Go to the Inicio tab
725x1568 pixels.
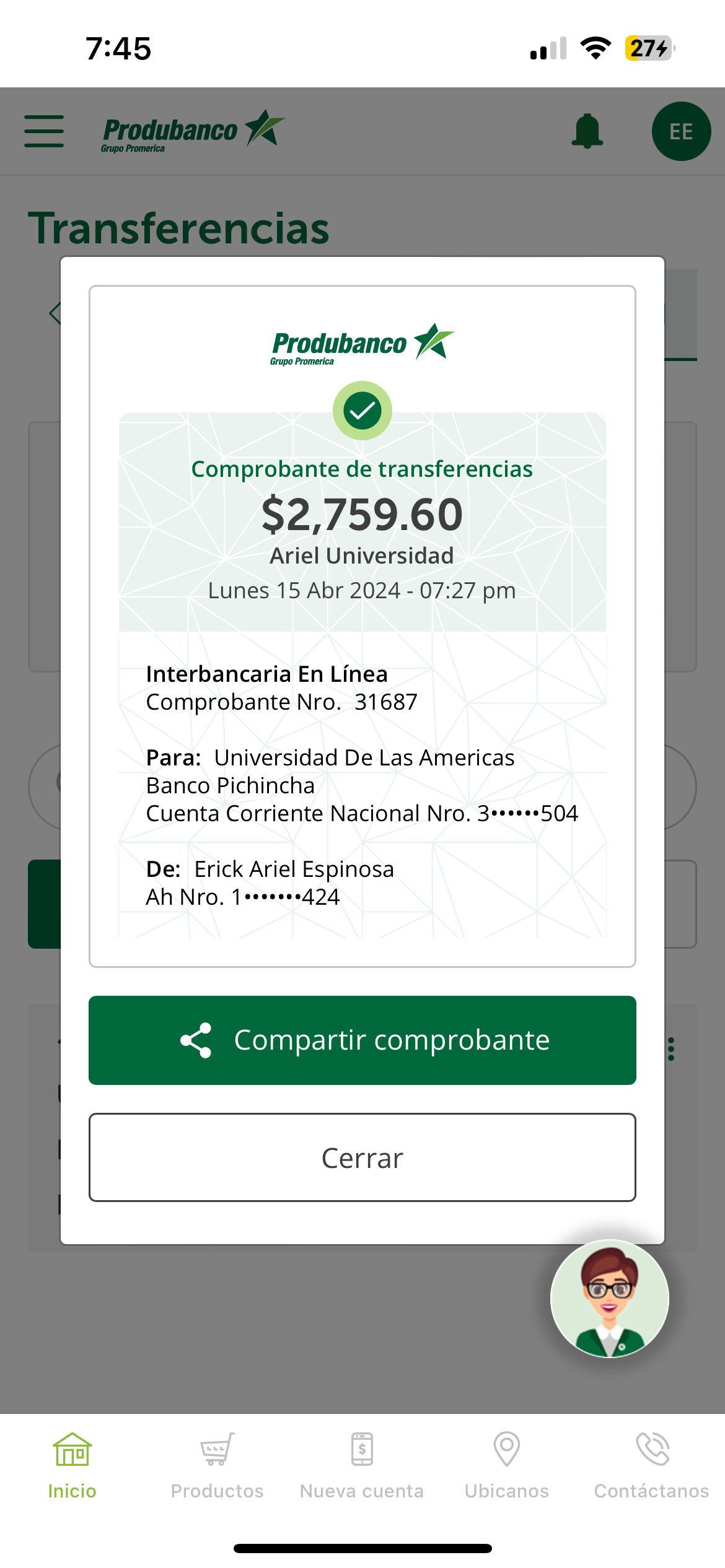[x=72, y=1465]
